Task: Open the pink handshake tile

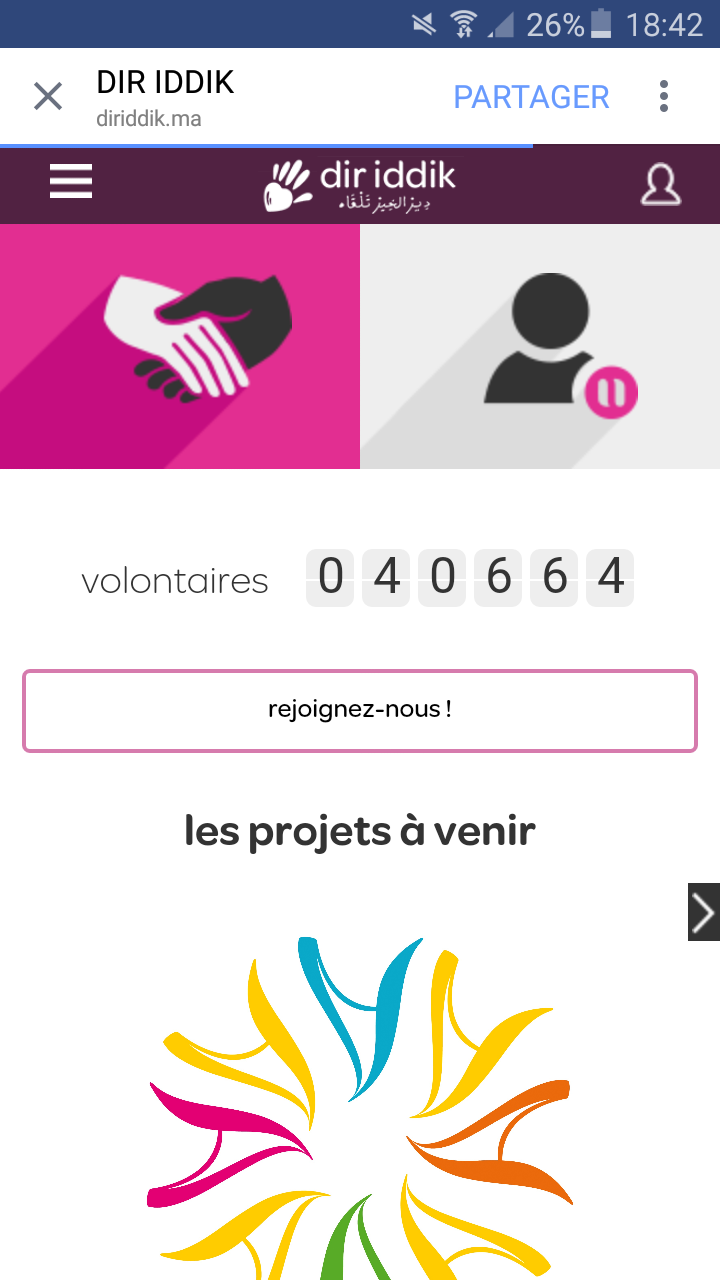Action: [180, 346]
